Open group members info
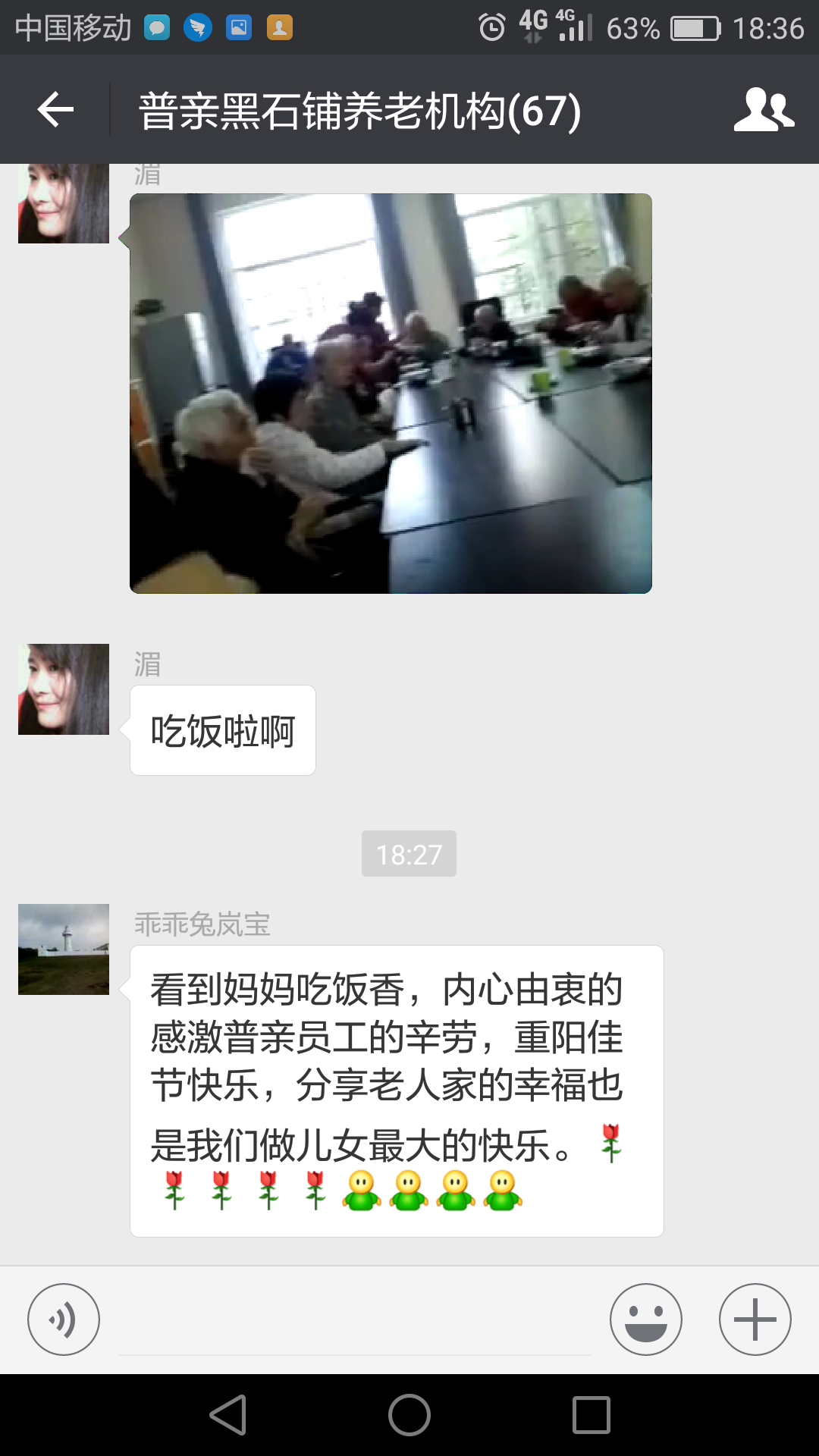819x1456 pixels. coord(763,110)
